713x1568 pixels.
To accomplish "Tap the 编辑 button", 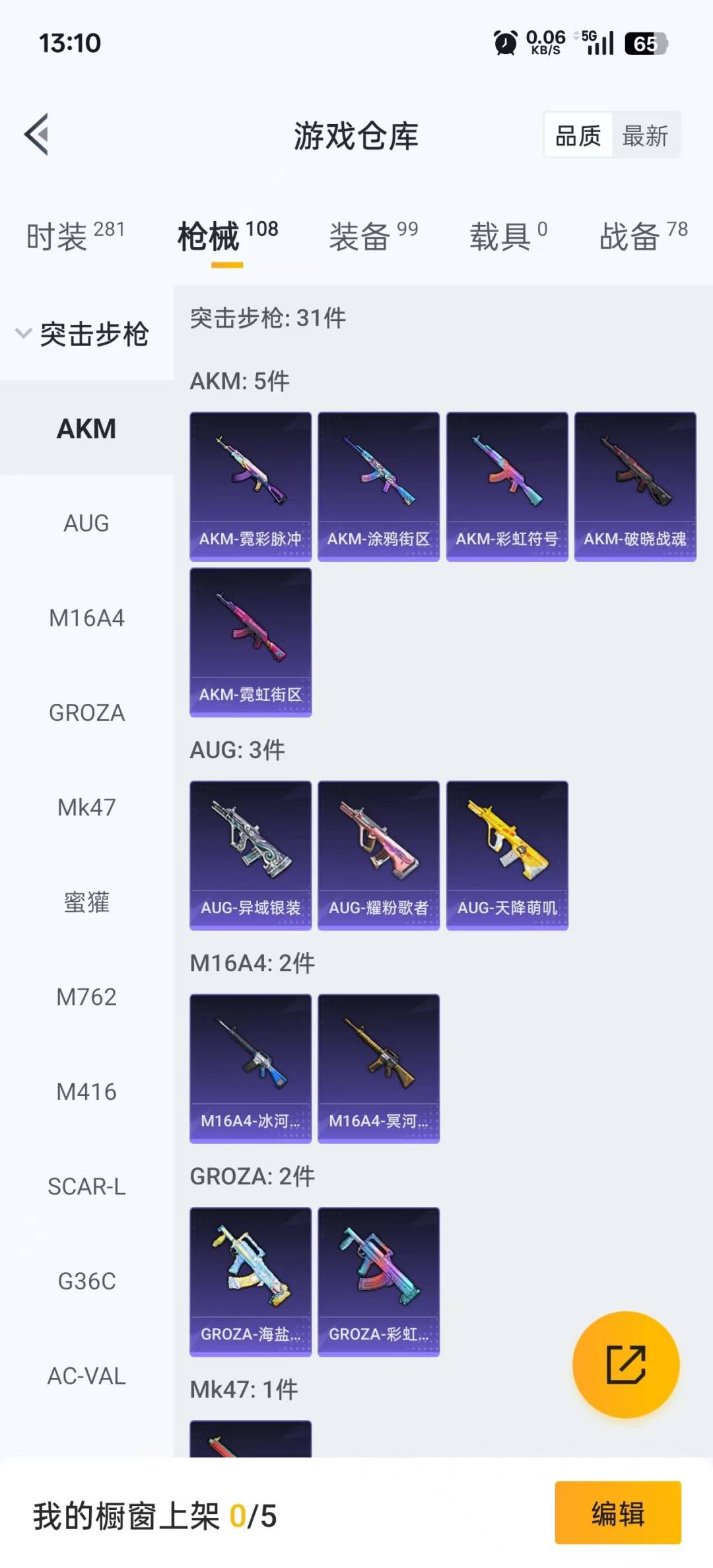I will [617, 1513].
